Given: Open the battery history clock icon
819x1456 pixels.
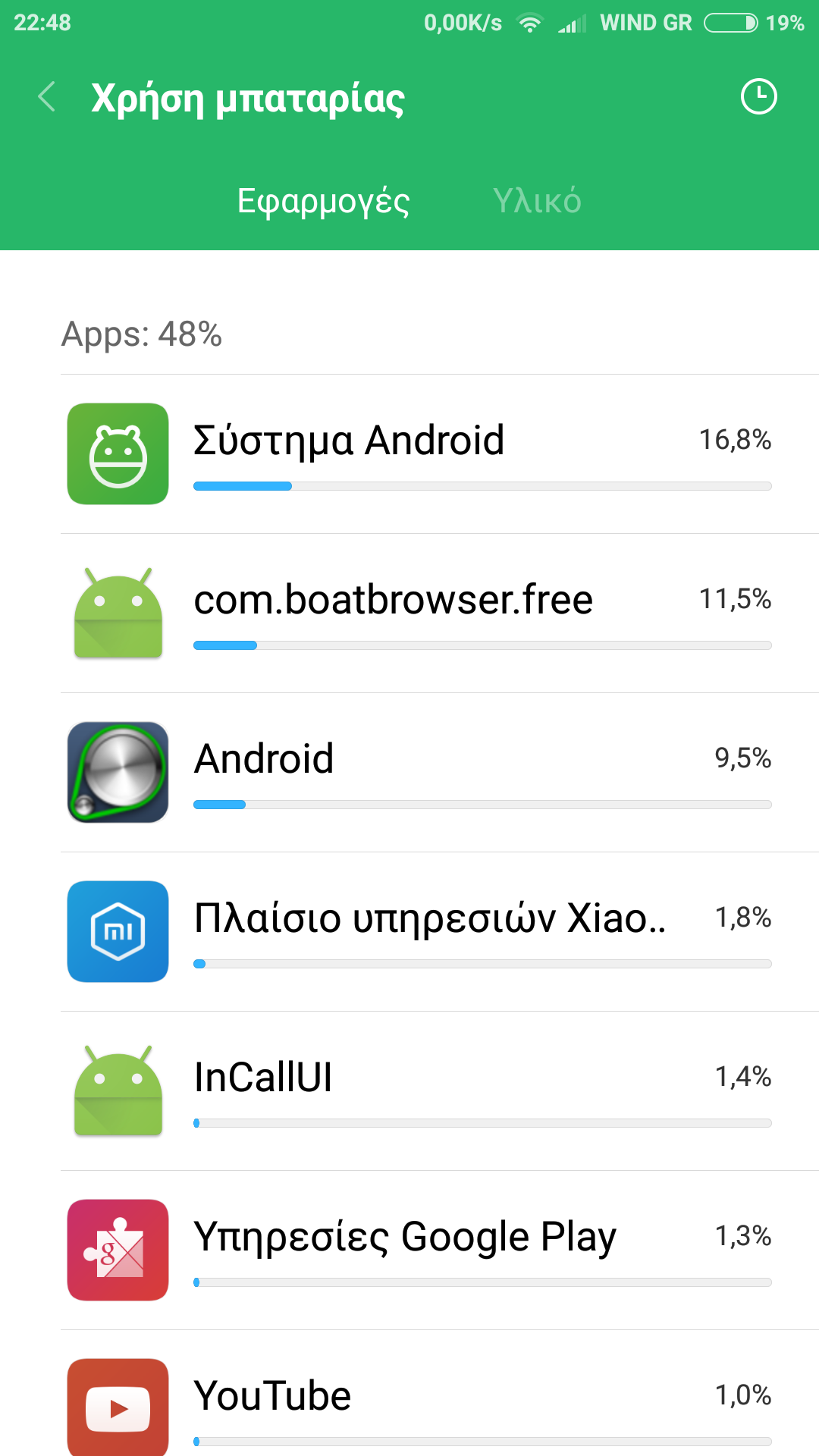Looking at the screenshot, I should tap(758, 97).
